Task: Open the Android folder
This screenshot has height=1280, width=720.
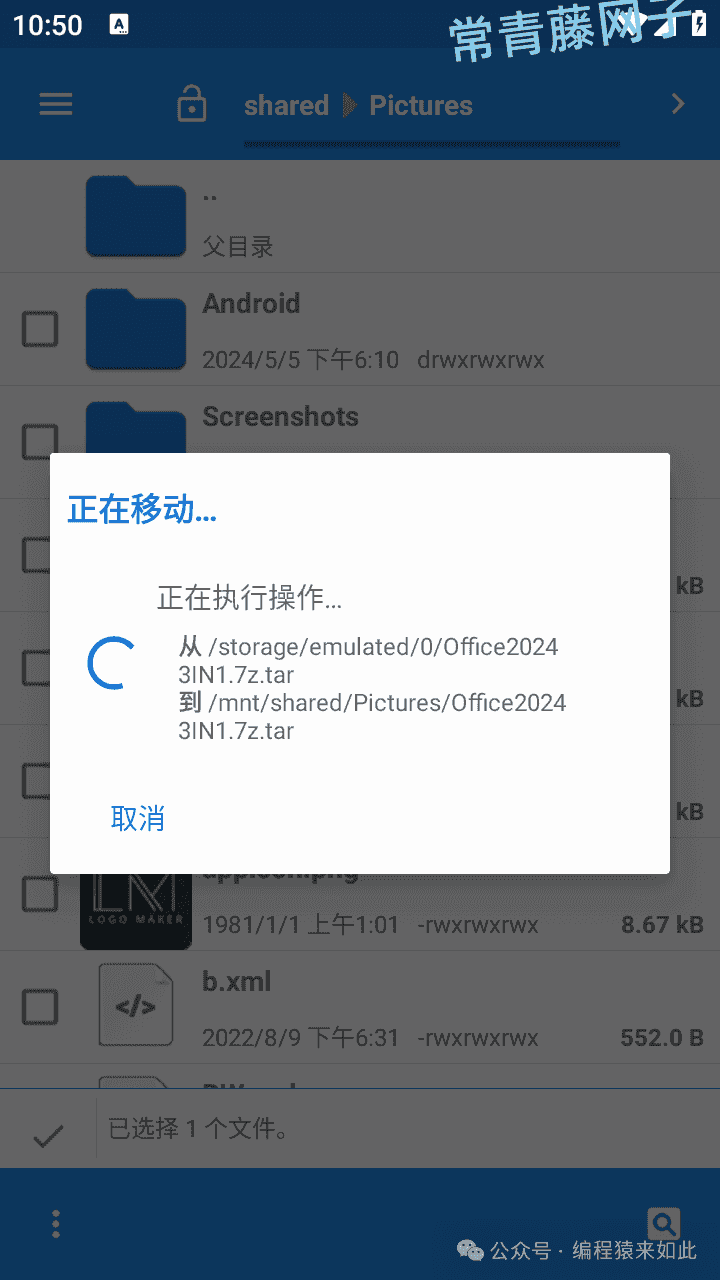Action: [360, 329]
